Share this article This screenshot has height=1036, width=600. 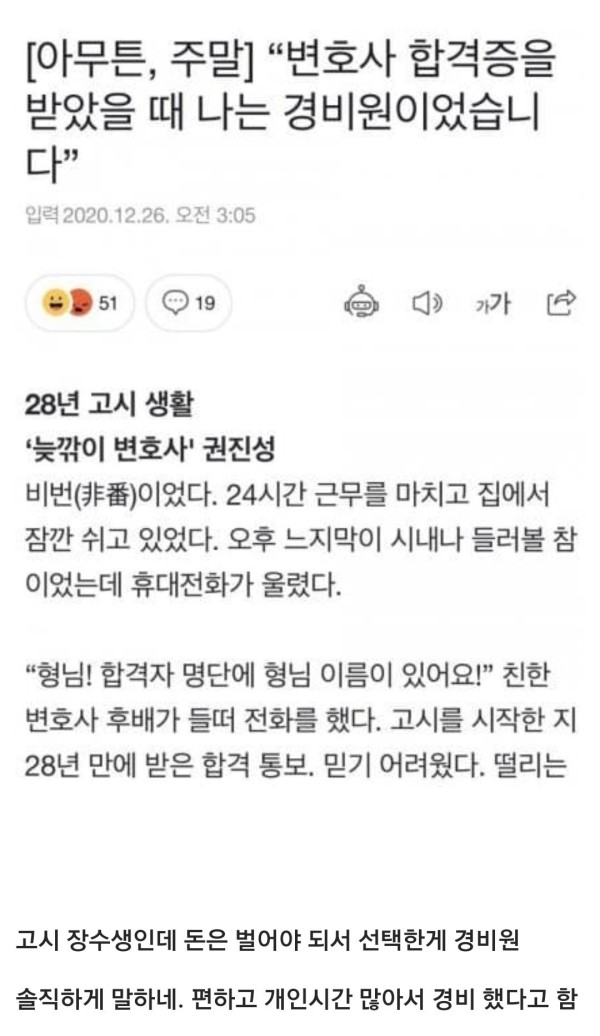coord(561,301)
